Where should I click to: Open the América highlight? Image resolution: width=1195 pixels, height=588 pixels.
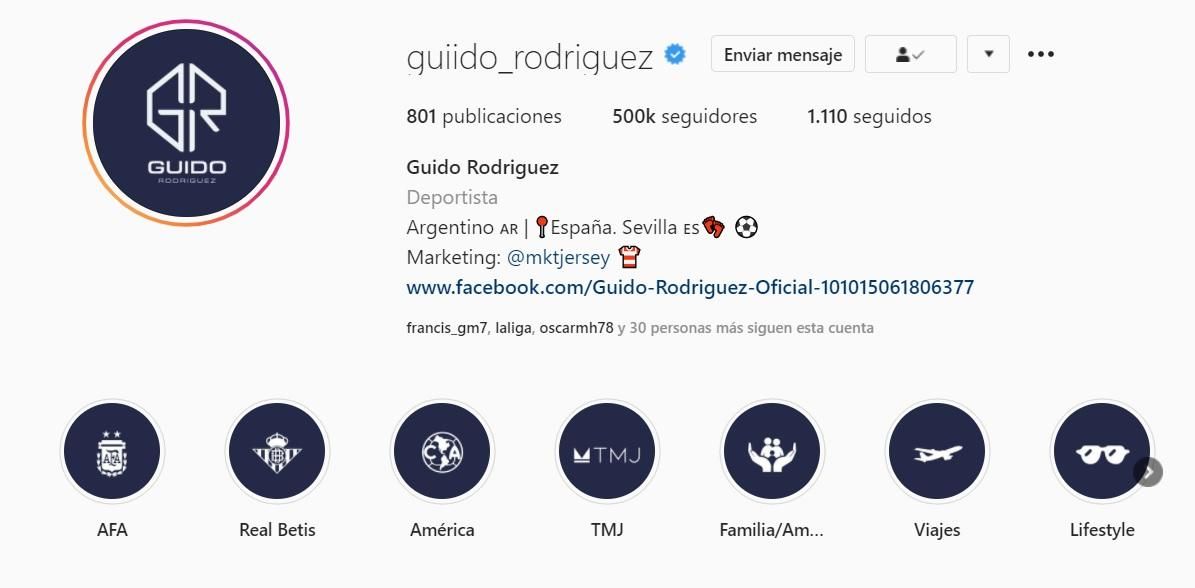[442, 453]
